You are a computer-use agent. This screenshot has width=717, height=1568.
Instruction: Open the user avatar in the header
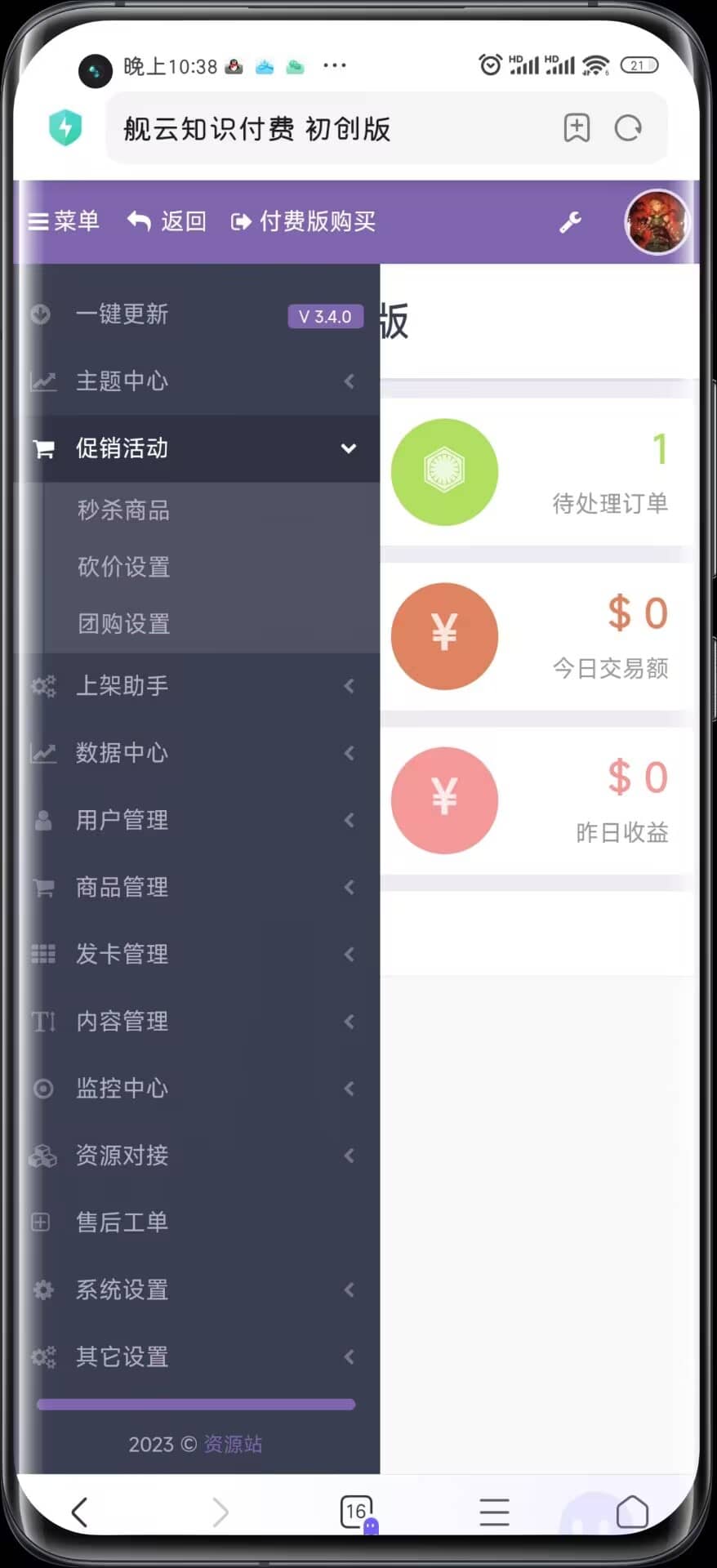point(657,222)
